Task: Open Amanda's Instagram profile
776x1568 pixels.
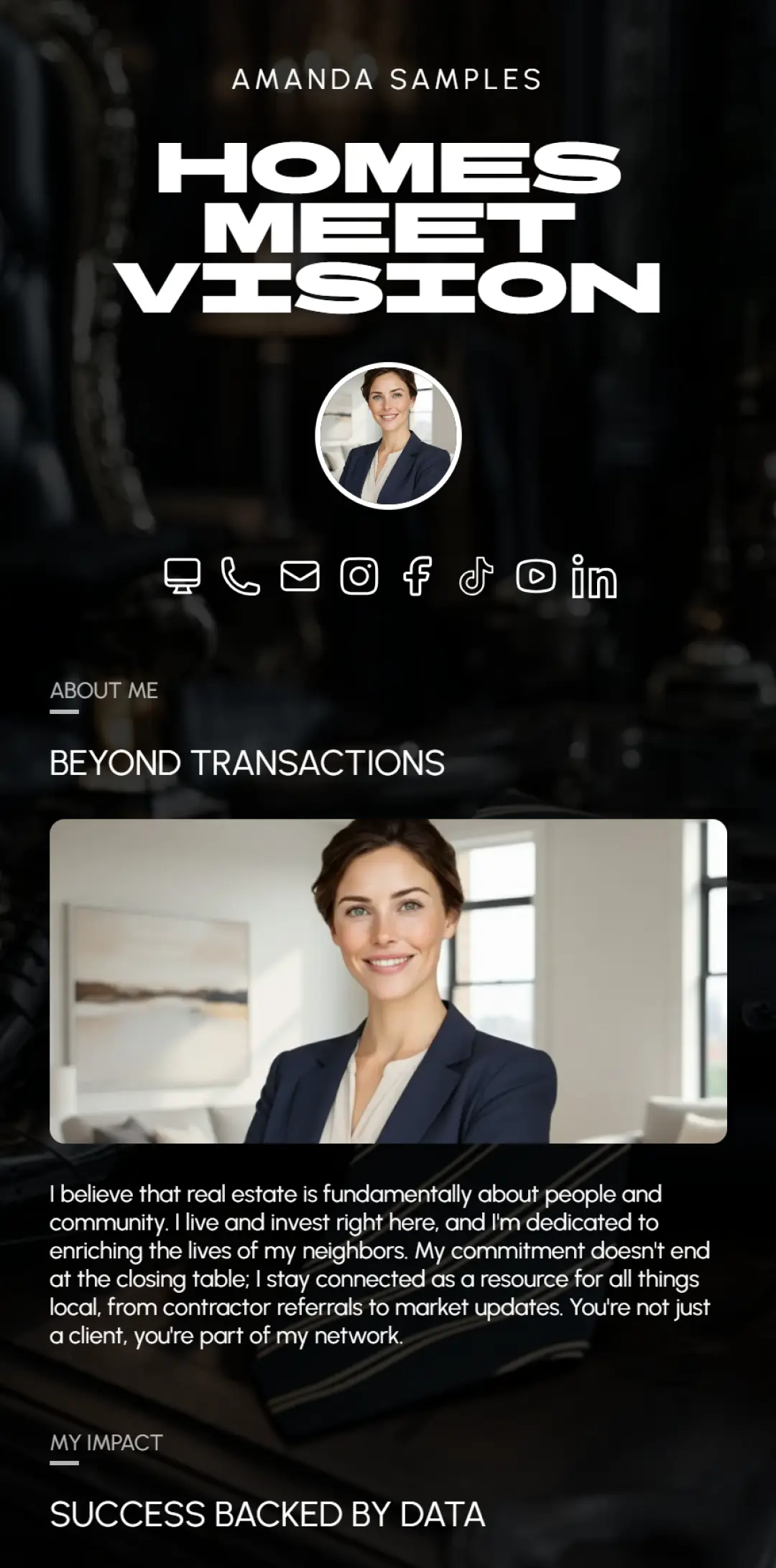Action: [359, 576]
